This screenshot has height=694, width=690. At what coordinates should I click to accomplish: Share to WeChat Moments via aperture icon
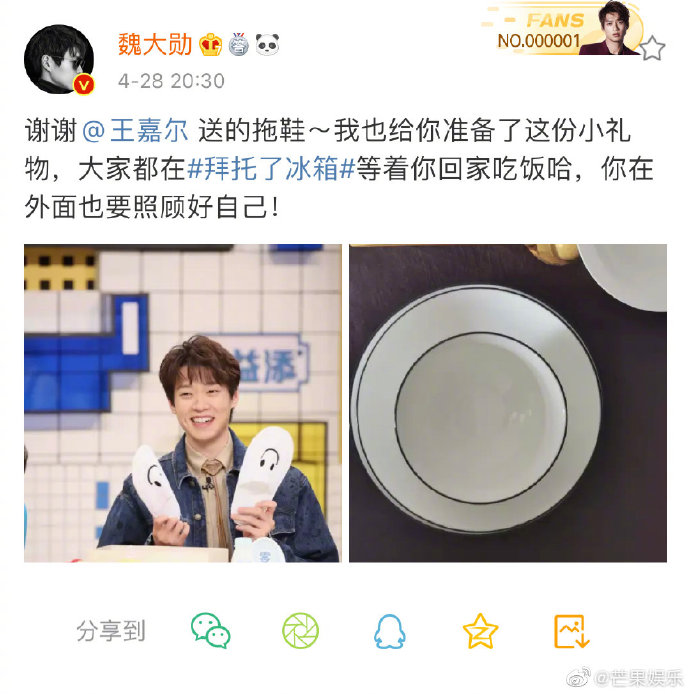pyautogui.click(x=300, y=630)
